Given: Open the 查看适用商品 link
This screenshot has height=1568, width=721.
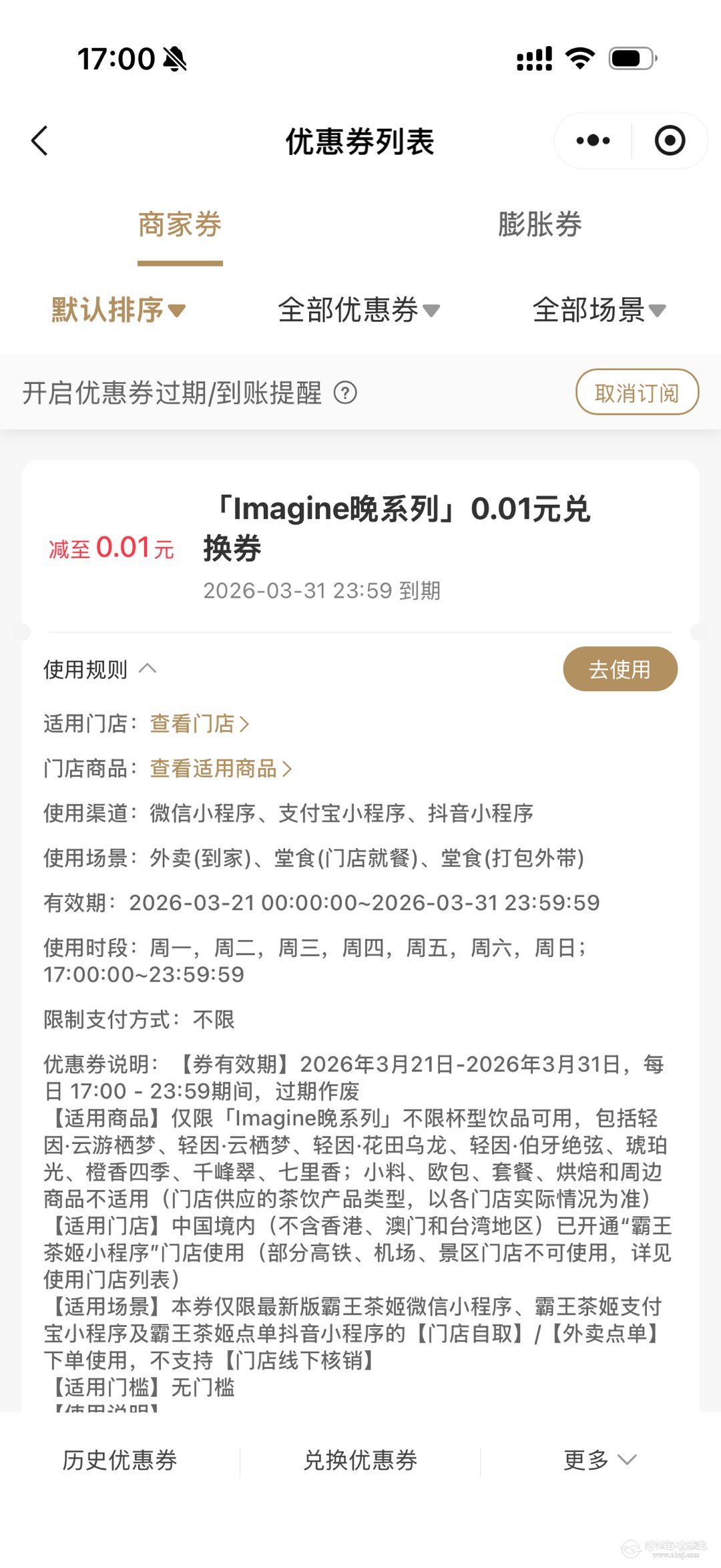Looking at the screenshot, I should click(220, 769).
